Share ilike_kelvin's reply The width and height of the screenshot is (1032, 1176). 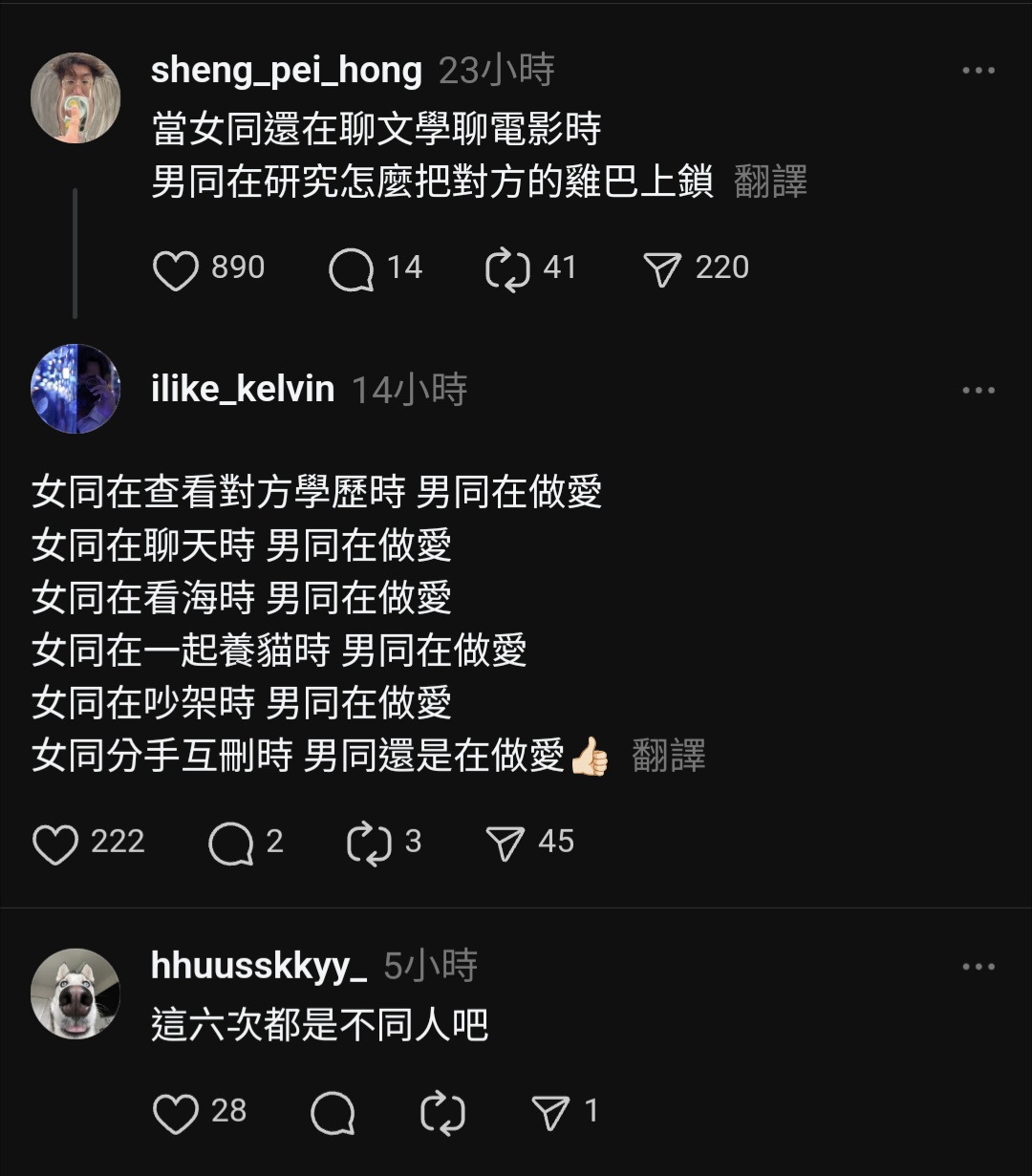[x=505, y=844]
